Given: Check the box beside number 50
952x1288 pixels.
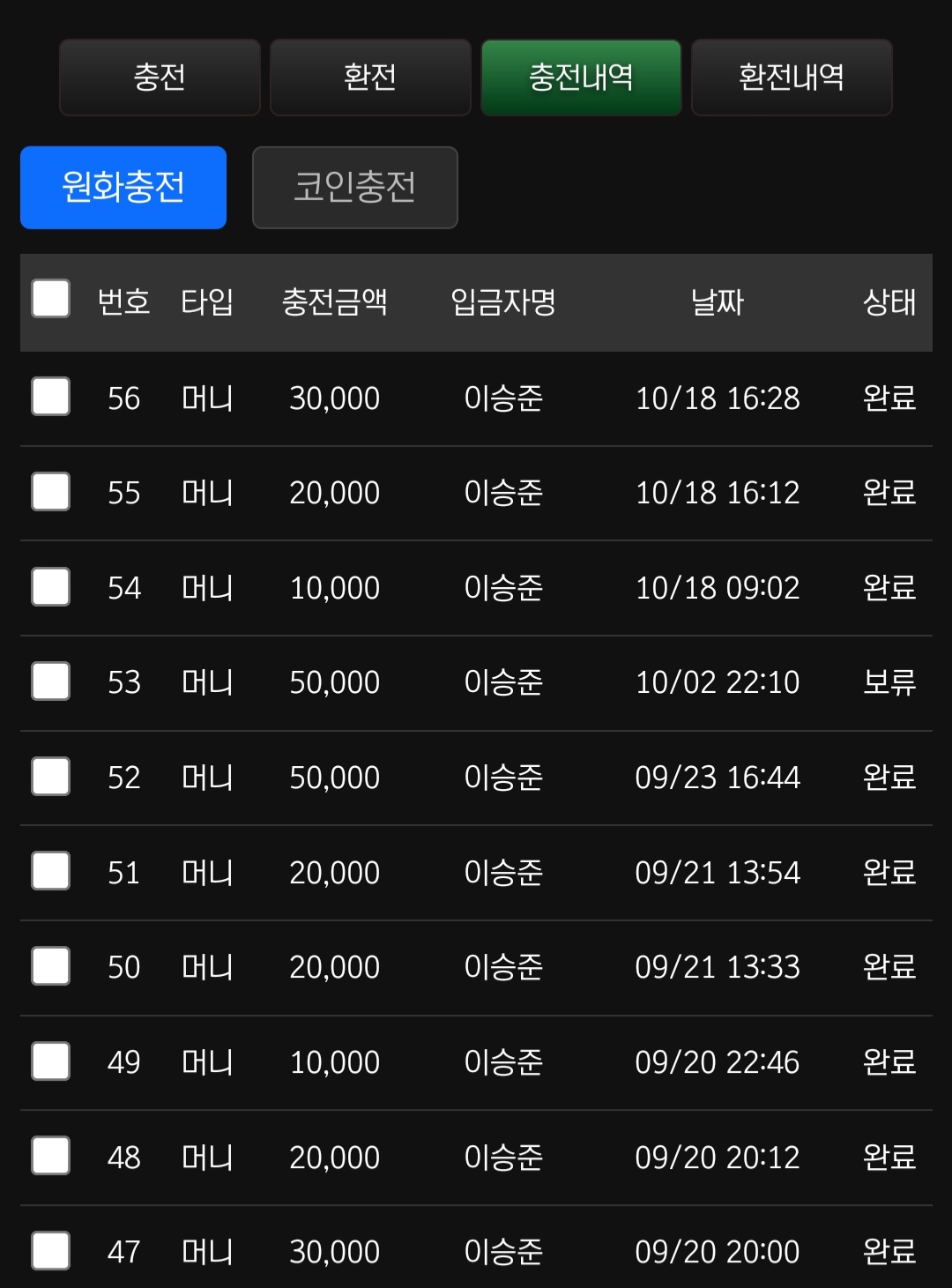Looking at the screenshot, I should point(51,966).
